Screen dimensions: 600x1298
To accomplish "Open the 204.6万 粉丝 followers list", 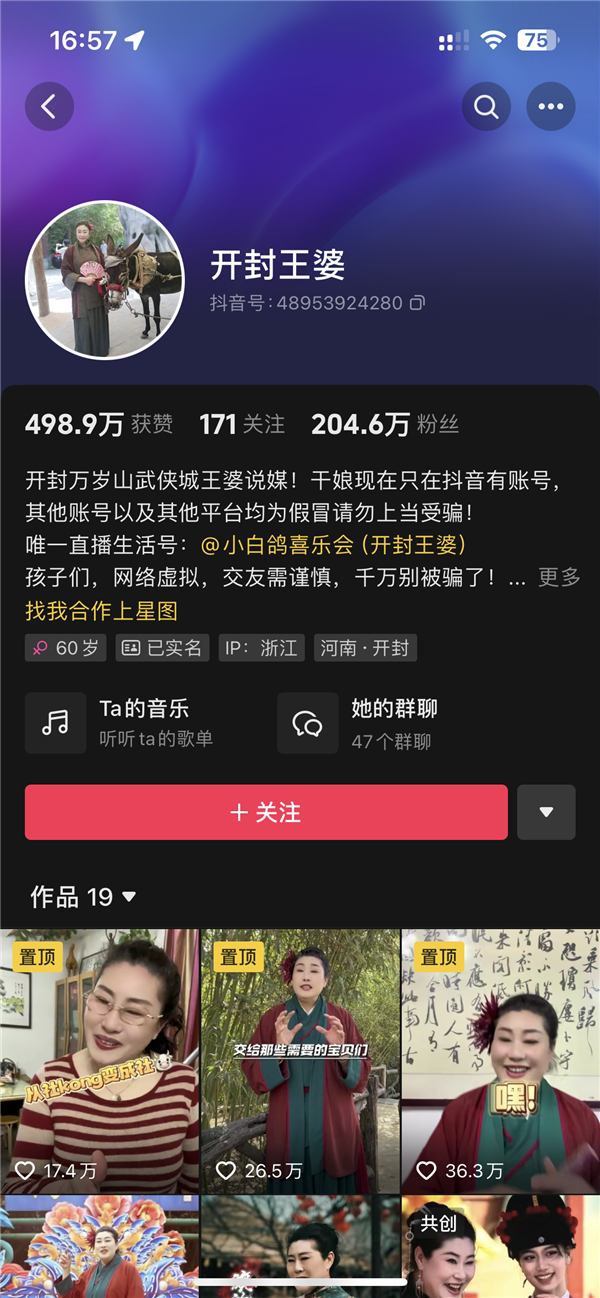I will click(385, 424).
